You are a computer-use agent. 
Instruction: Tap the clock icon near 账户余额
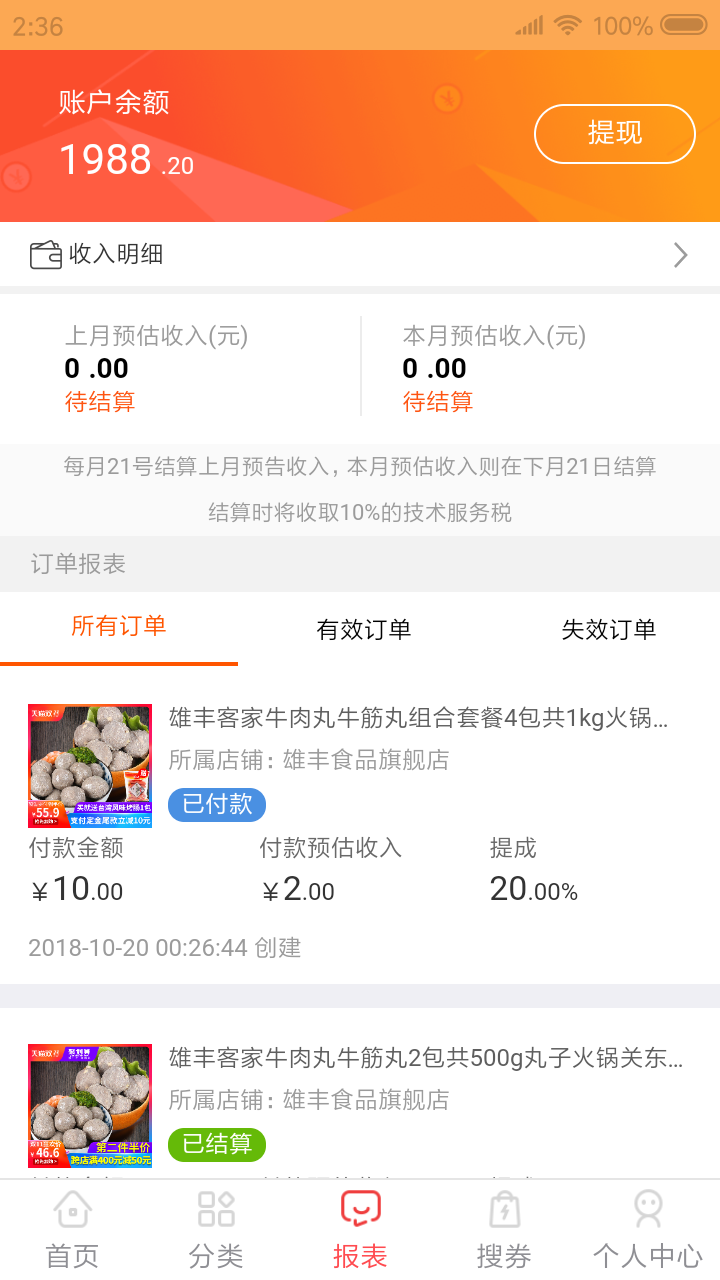click(449, 99)
